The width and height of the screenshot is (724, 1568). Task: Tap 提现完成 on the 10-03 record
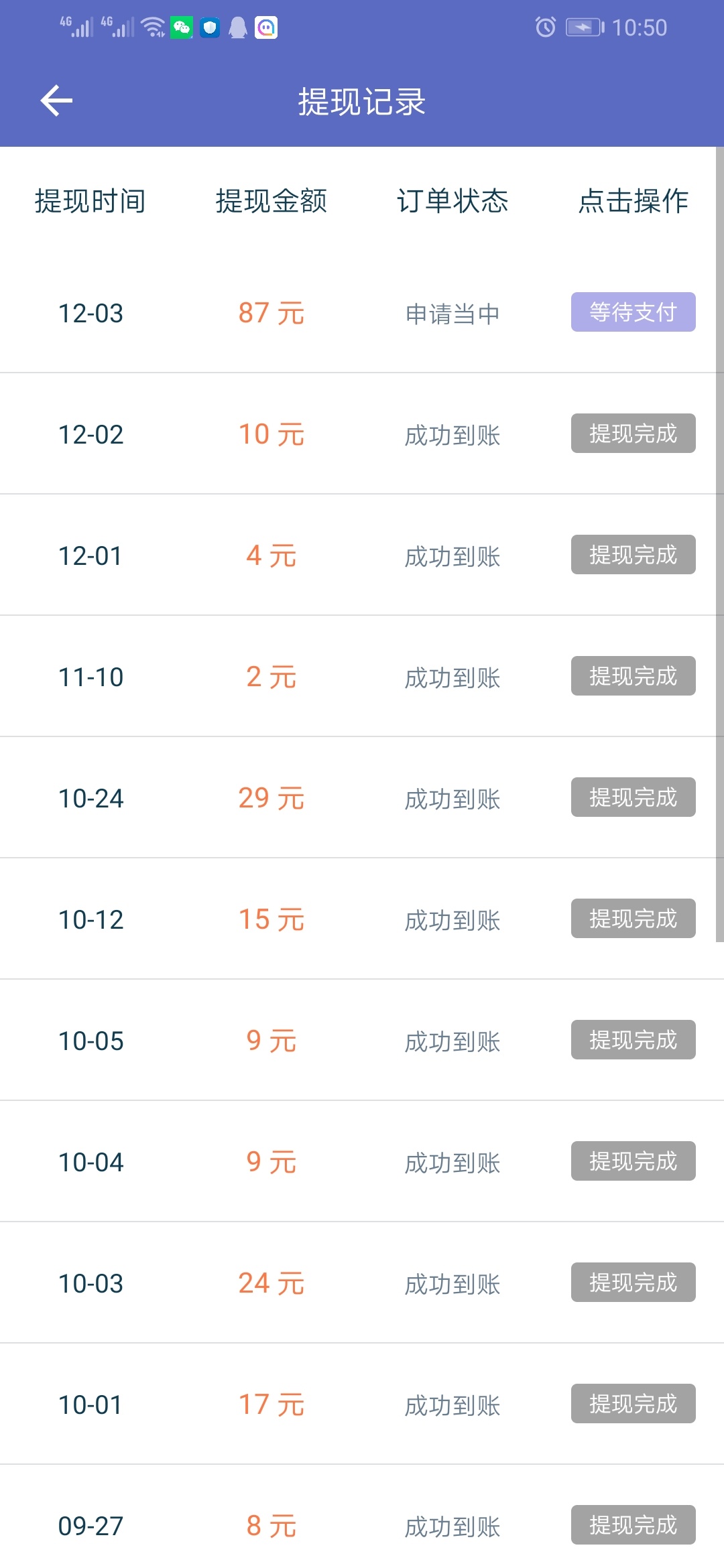(633, 1283)
